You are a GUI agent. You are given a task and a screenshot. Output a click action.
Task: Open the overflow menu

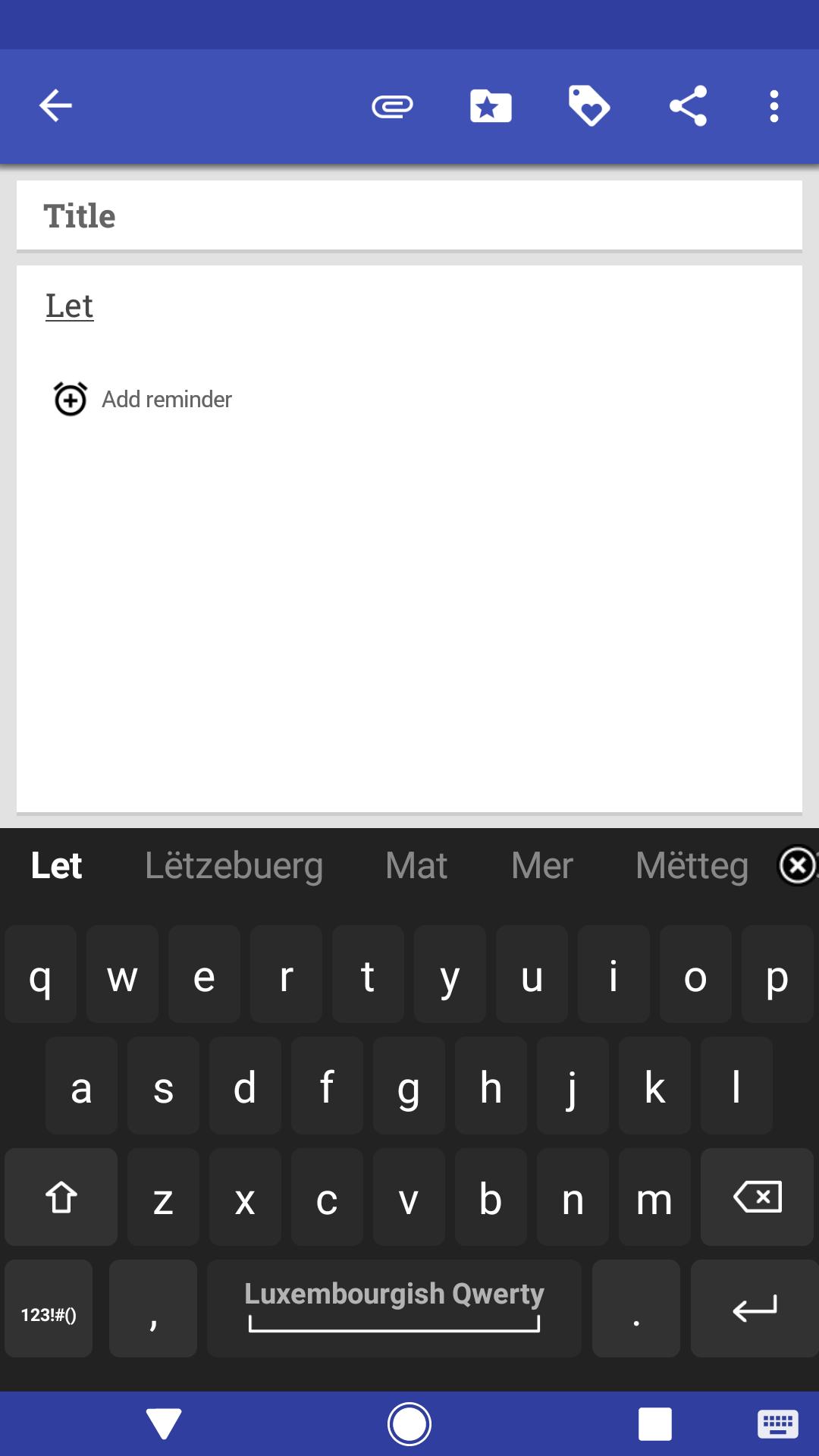point(773,106)
